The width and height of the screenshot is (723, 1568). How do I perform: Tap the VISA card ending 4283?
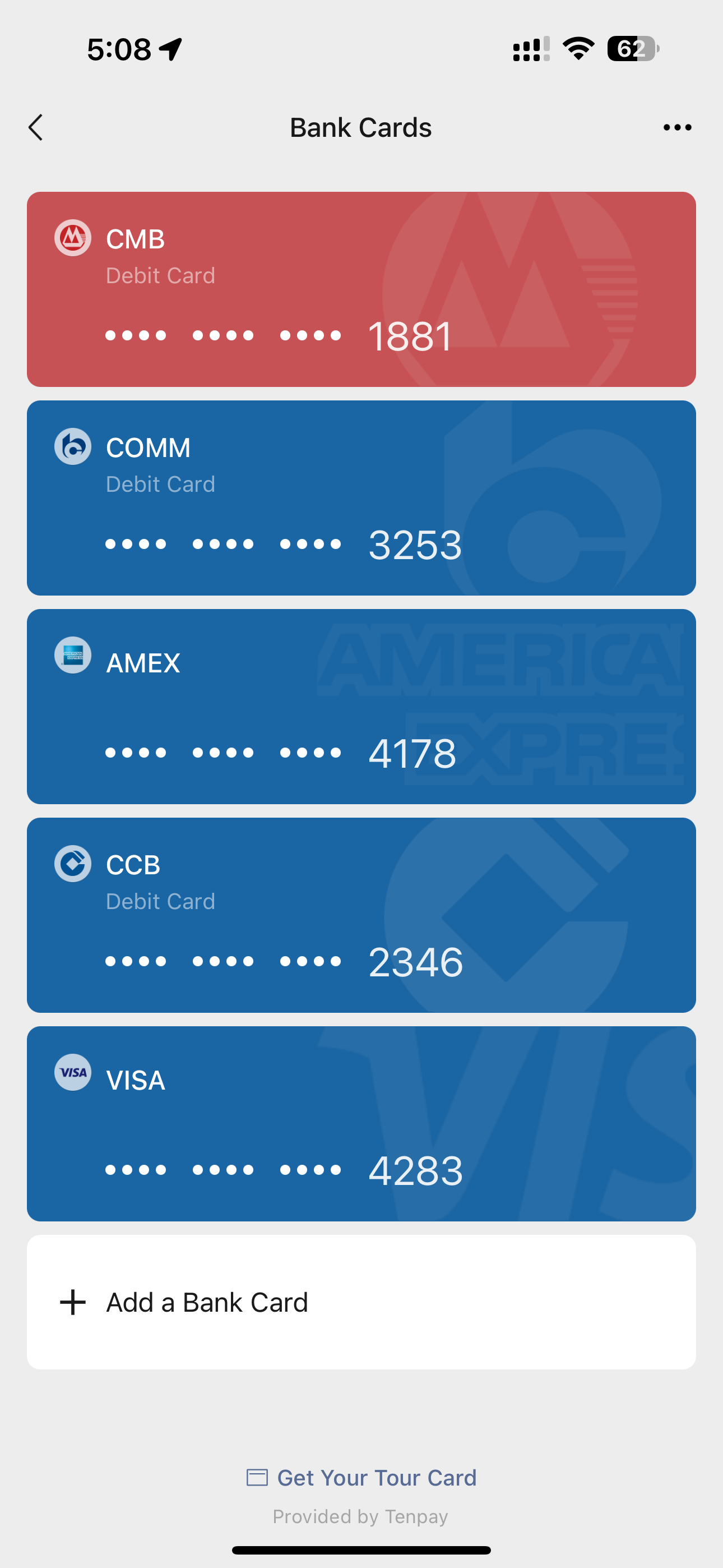pyautogui.click(x=361, y=1124)
